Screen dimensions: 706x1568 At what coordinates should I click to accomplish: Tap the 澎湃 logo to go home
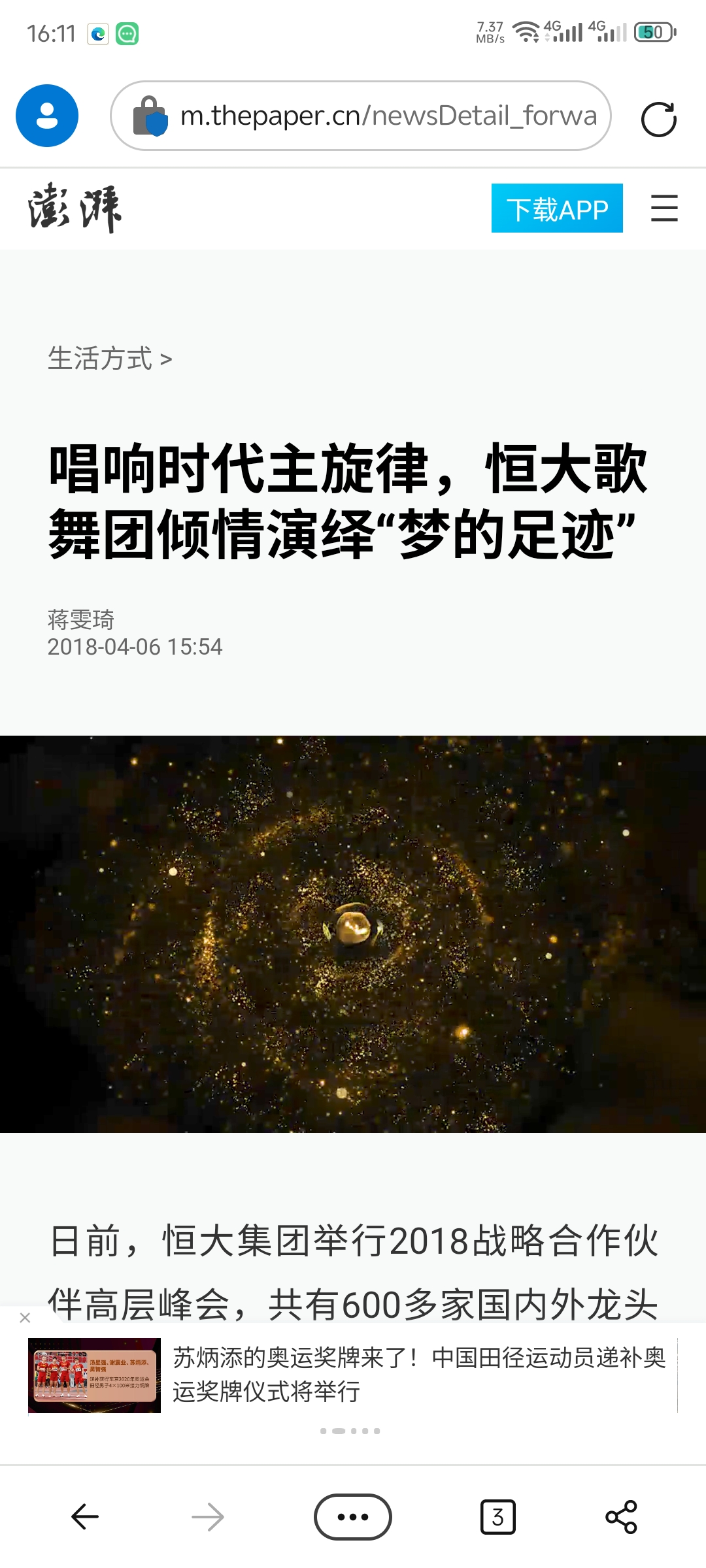pyautogui.click(x=75, y=208)
